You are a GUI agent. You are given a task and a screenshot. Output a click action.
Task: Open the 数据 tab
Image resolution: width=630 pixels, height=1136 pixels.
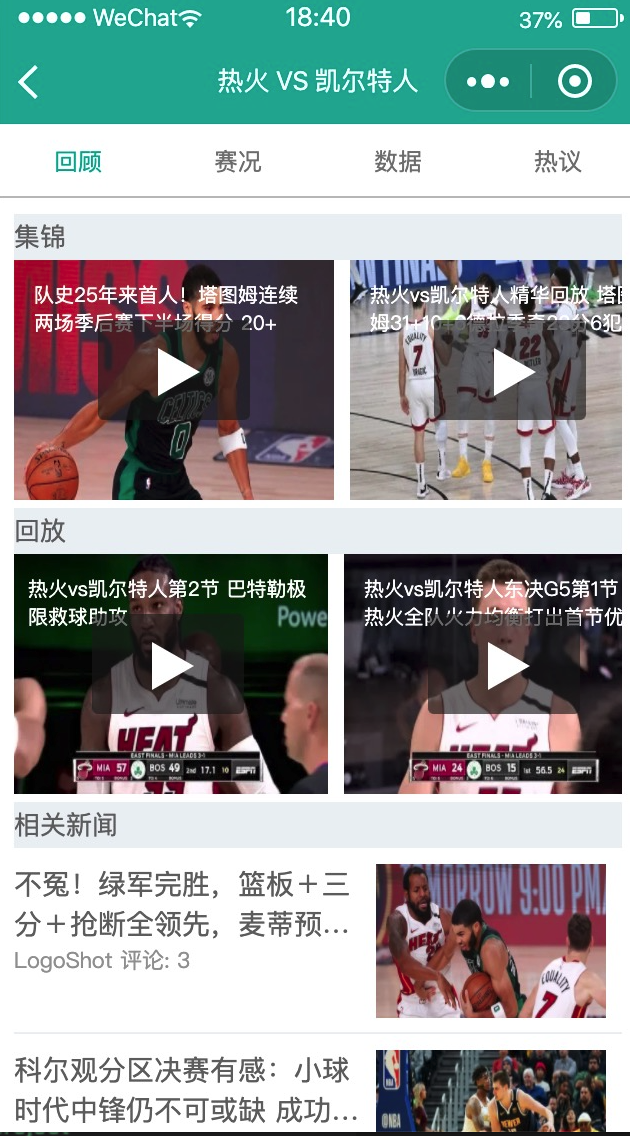point(398,161)
